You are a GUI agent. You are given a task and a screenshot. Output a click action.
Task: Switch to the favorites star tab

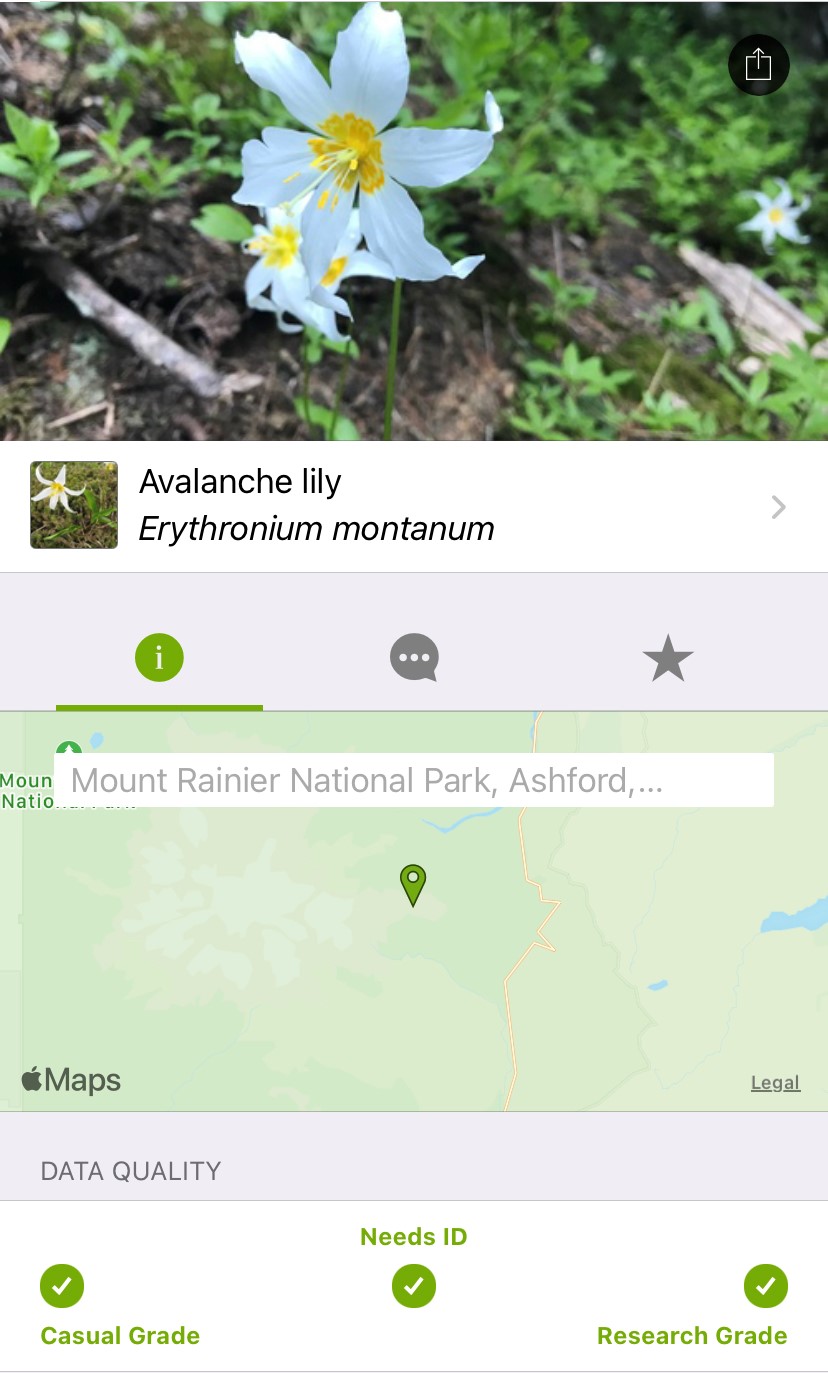(667, 660)
